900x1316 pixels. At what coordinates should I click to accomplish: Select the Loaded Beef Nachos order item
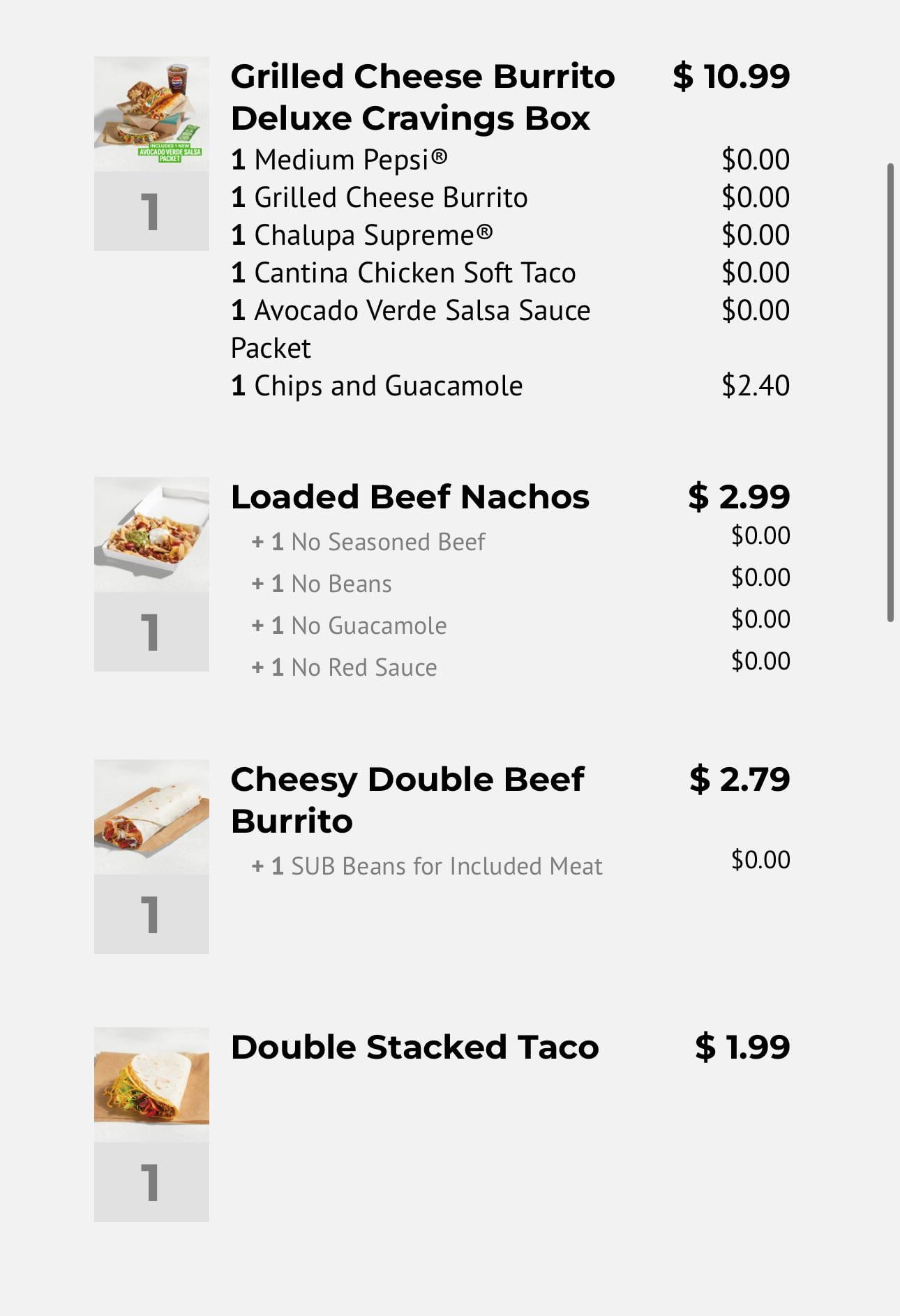[410, 497]
